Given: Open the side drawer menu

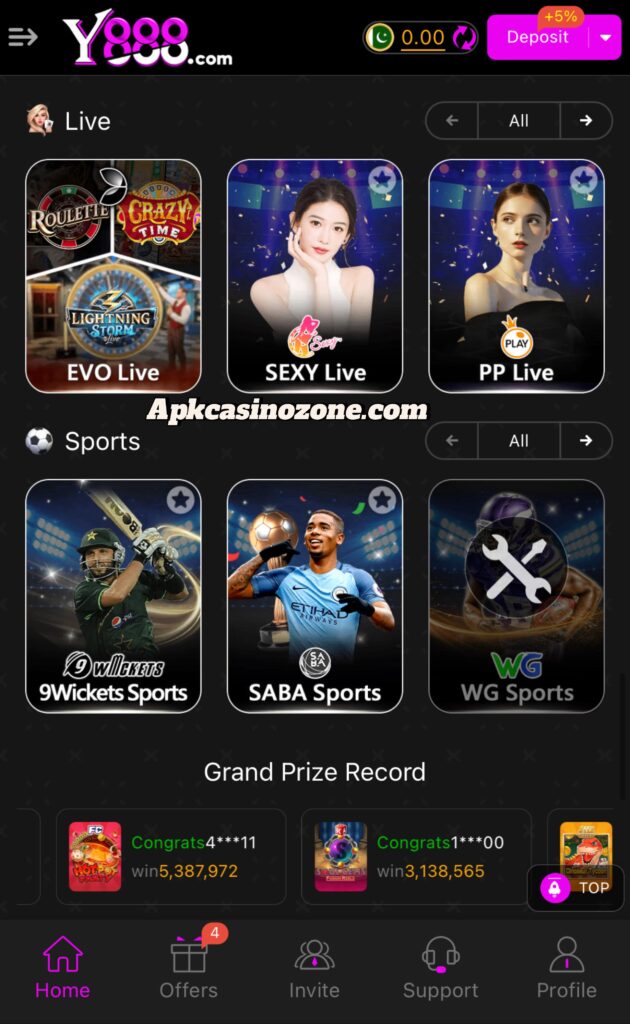Looking at the screenshot, I should point(23,37).
